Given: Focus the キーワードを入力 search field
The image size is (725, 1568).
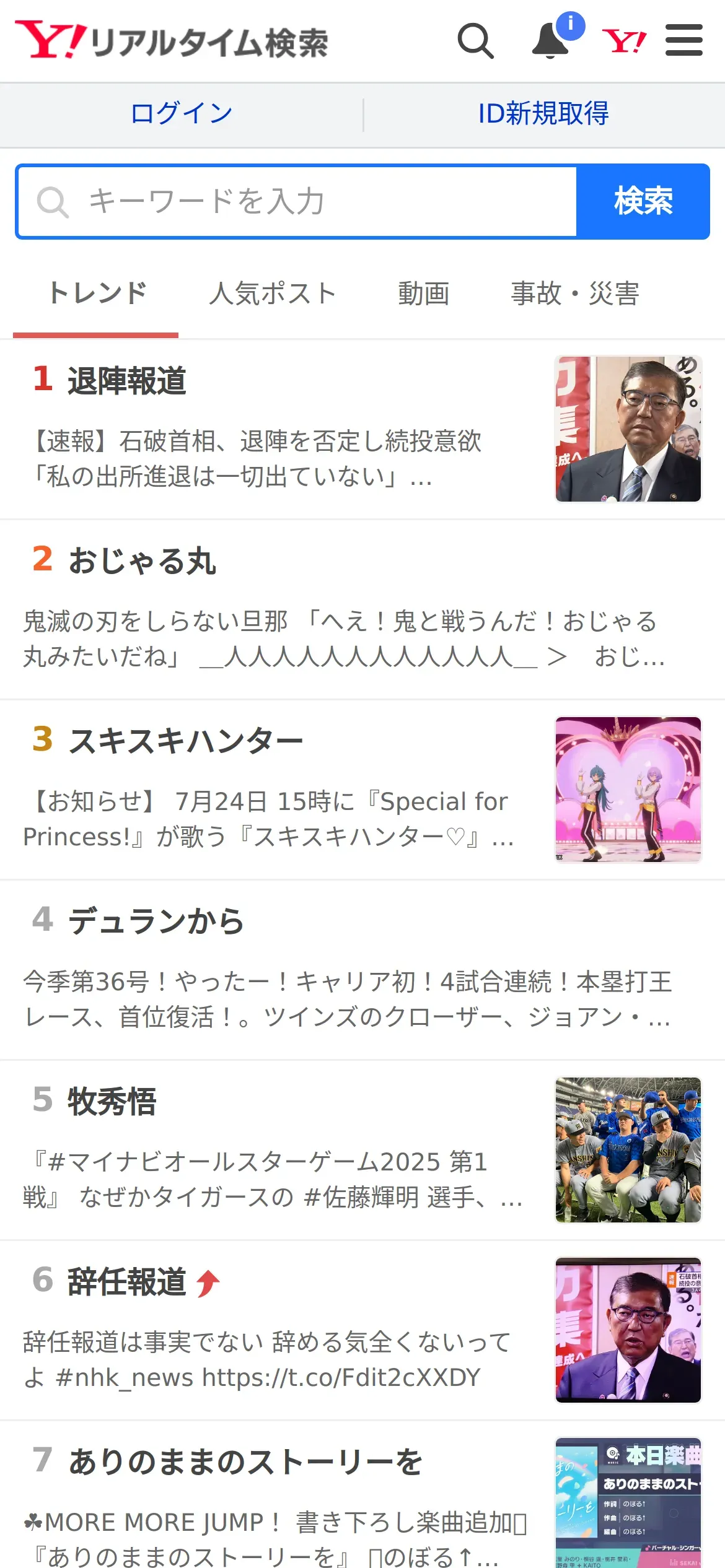Looking at the screenshot, I should click(x=297, y=202).
